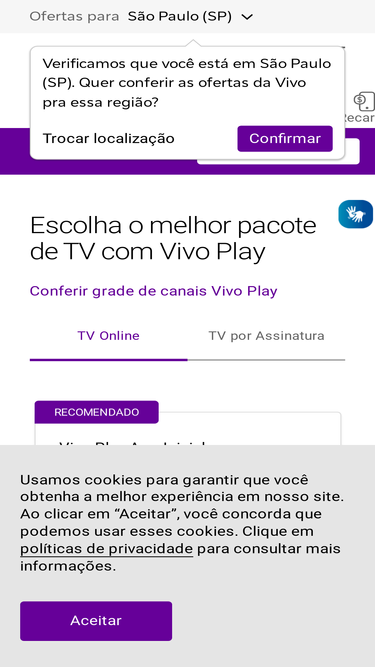This screenshot has height=667, width=375.
Task: Accept cookies with the Aceitar button
Action: coord(96,621)
